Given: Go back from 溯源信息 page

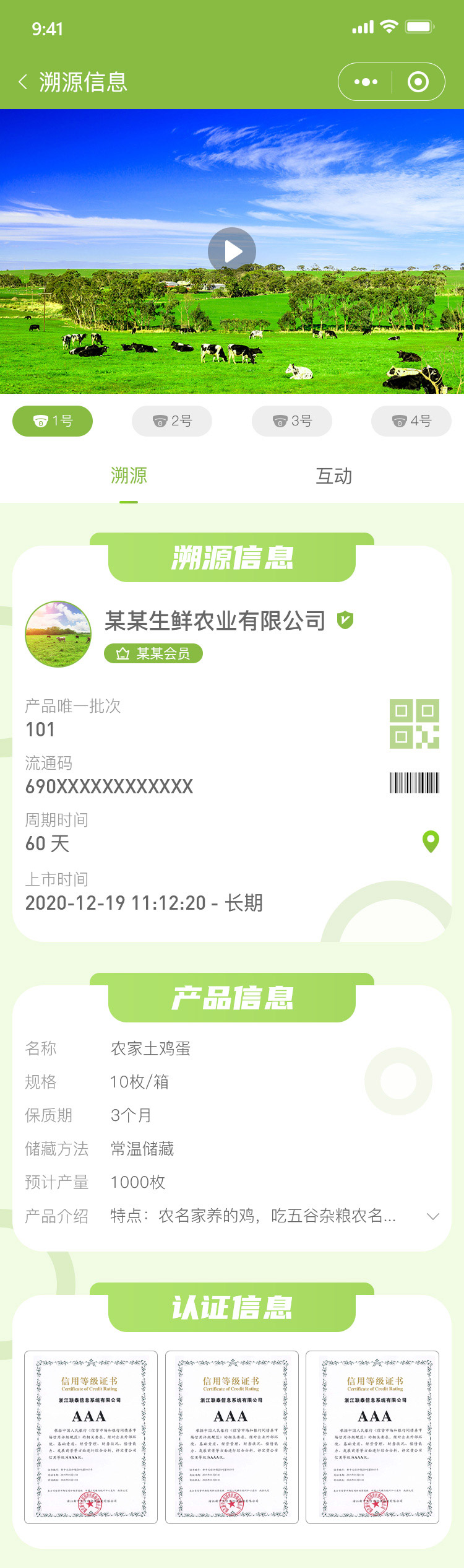Looking at the screenshot, I should pos(24,82).
